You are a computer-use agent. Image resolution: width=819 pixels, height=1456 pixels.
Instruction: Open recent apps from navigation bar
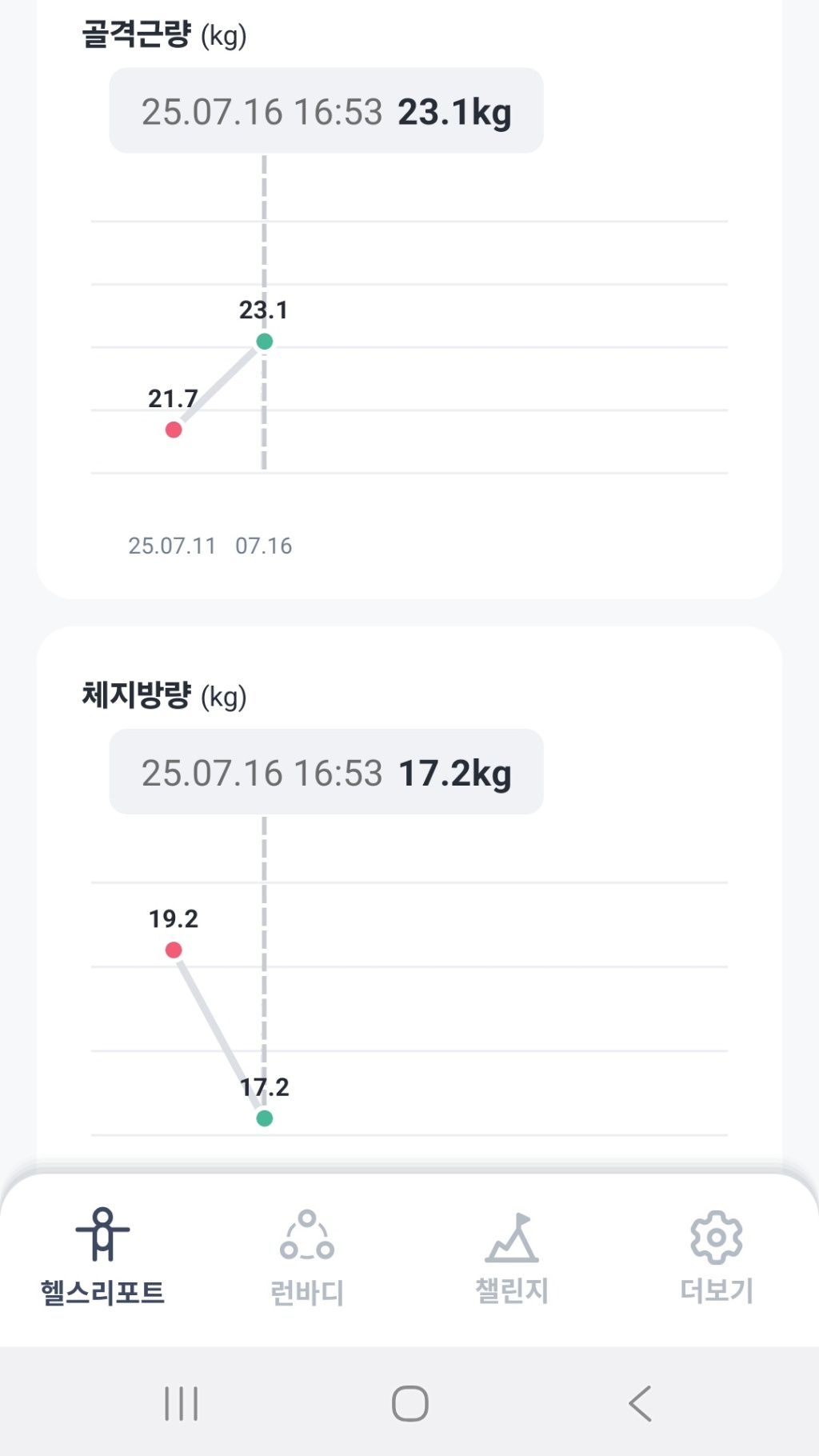coord(181,1404)
